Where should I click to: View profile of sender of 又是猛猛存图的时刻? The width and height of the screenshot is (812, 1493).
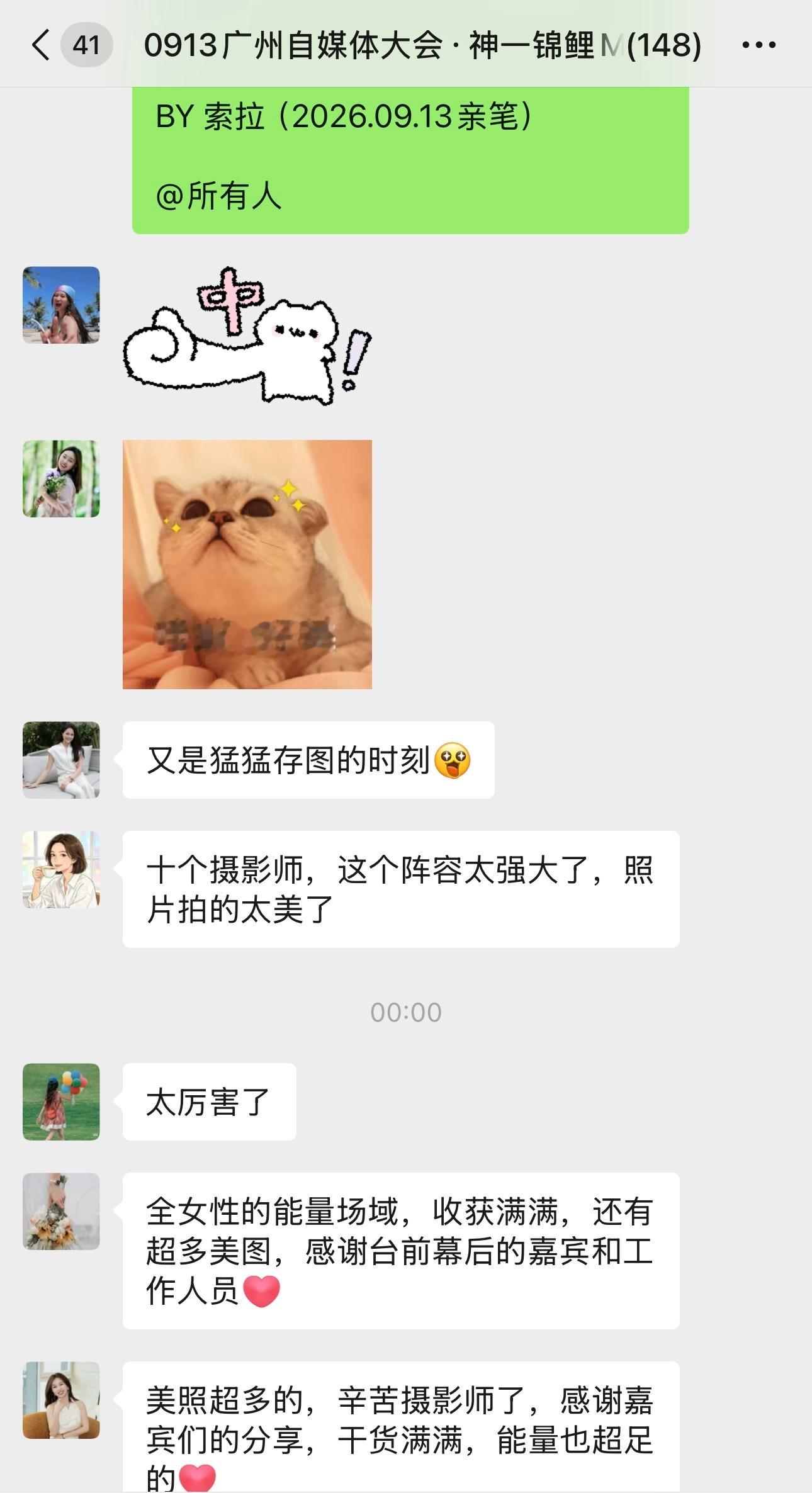(x=61, y=760)
